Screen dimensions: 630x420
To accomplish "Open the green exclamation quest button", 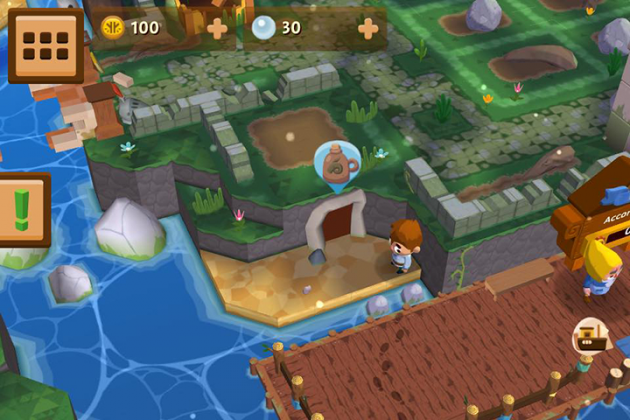I will [x=22, y=210].
